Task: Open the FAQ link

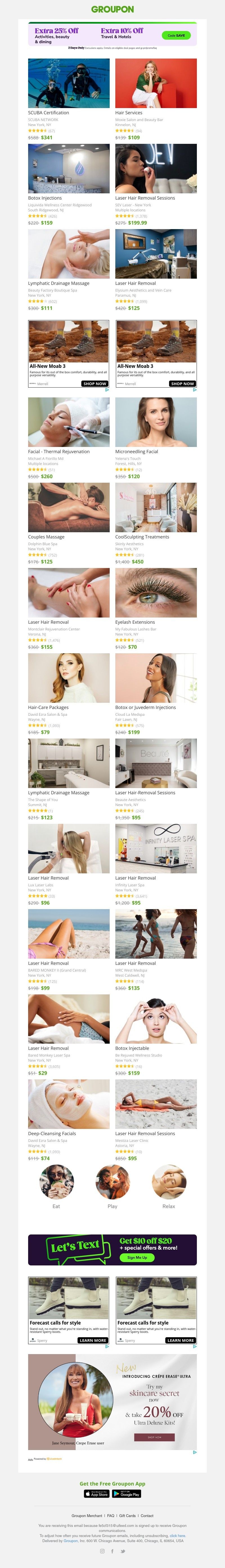Action: [x=111, y=1515]
